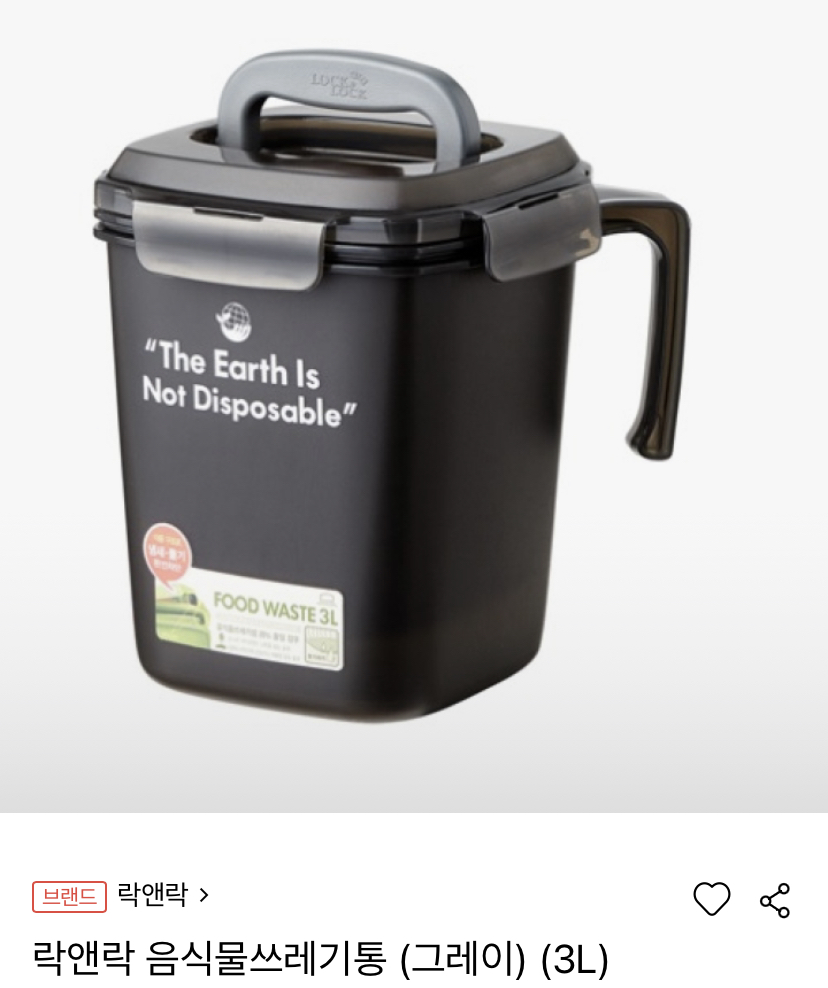Open the 락앤락 brand page
The height and width of the screenshot is (988, 828).
162,894
